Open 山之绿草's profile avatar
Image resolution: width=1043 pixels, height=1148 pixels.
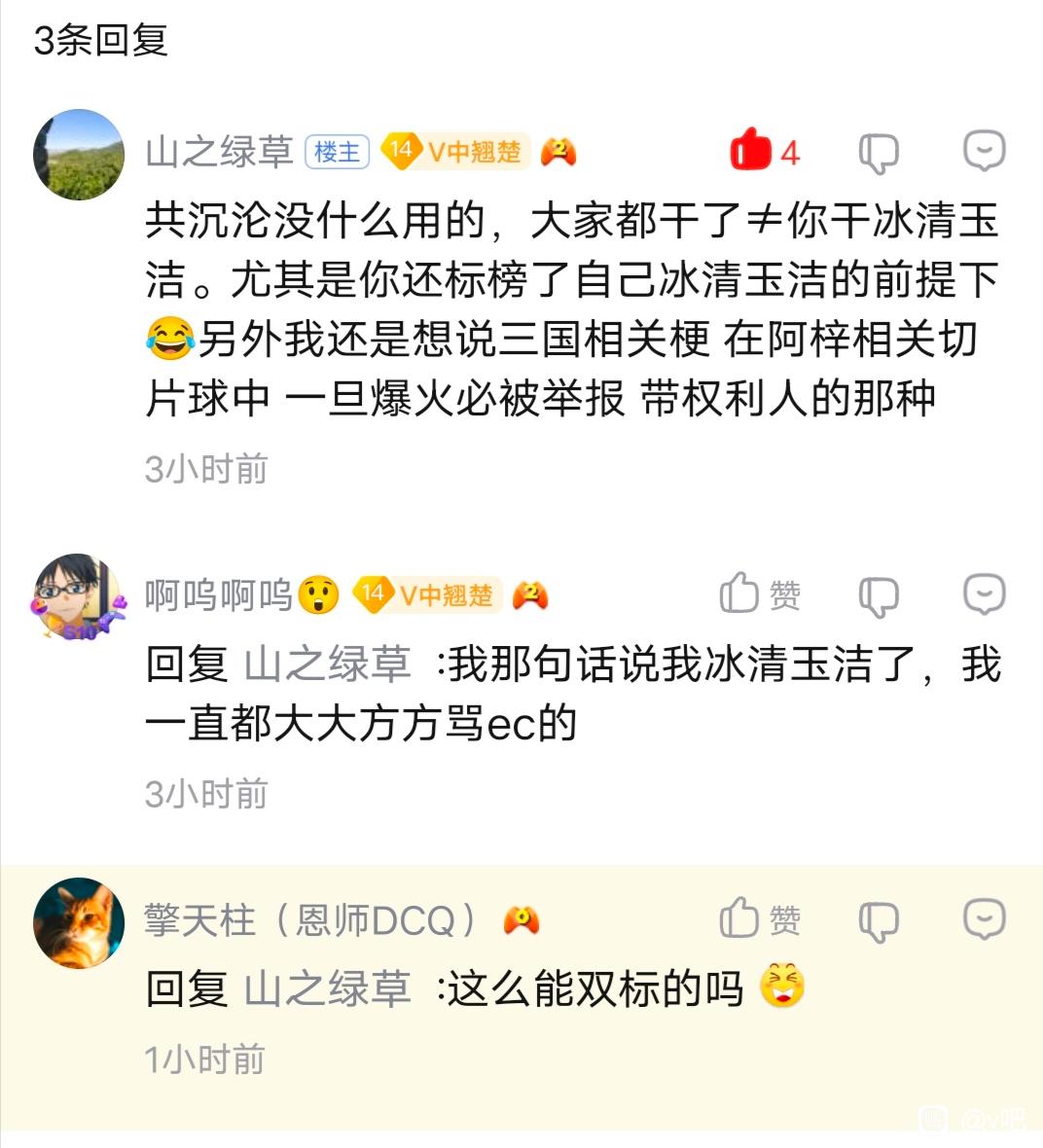79,155
